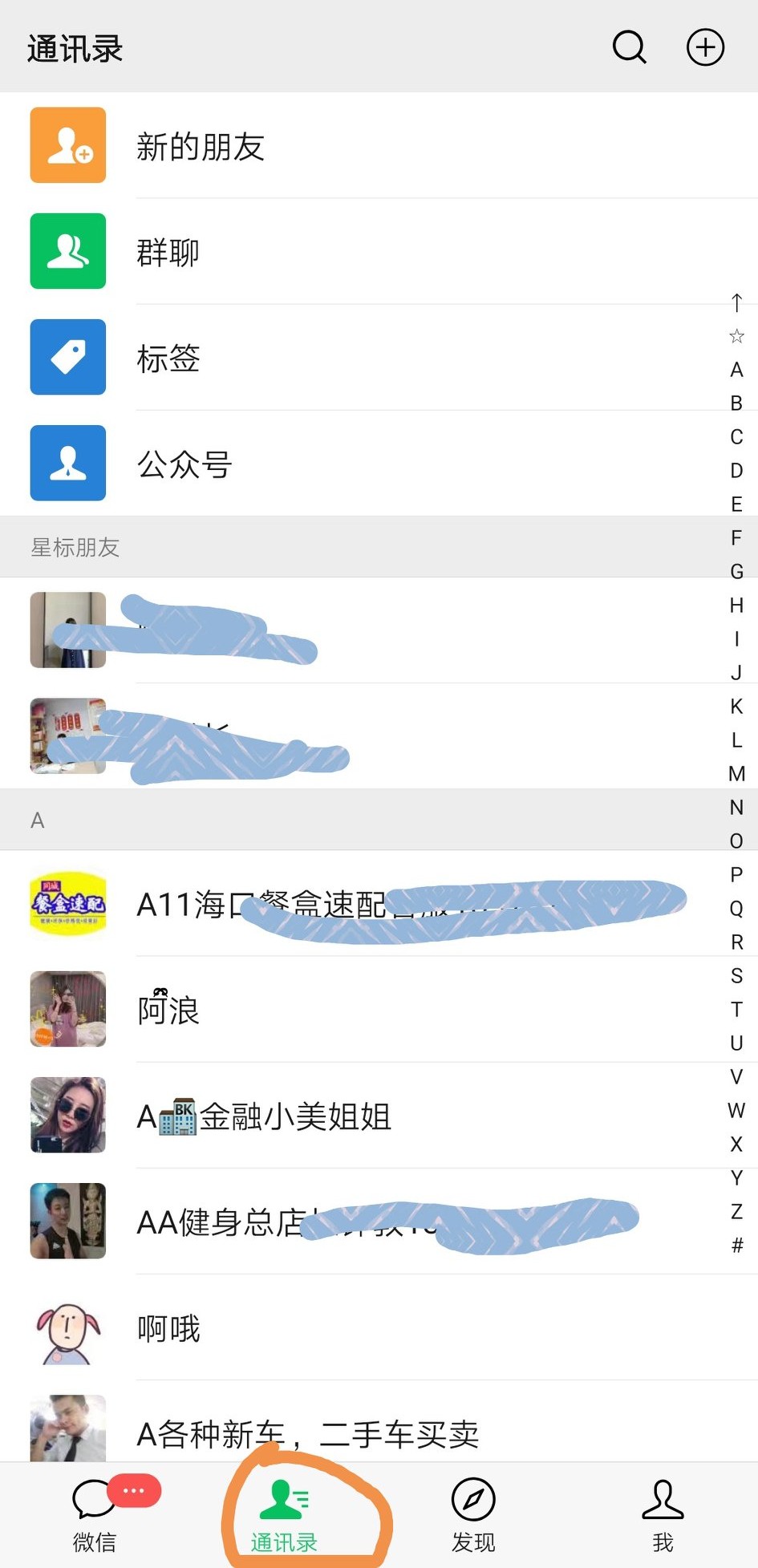Tap the up arrow atop alphabet index
Screen dimensions: 758x1568
[x=736, y=302]
